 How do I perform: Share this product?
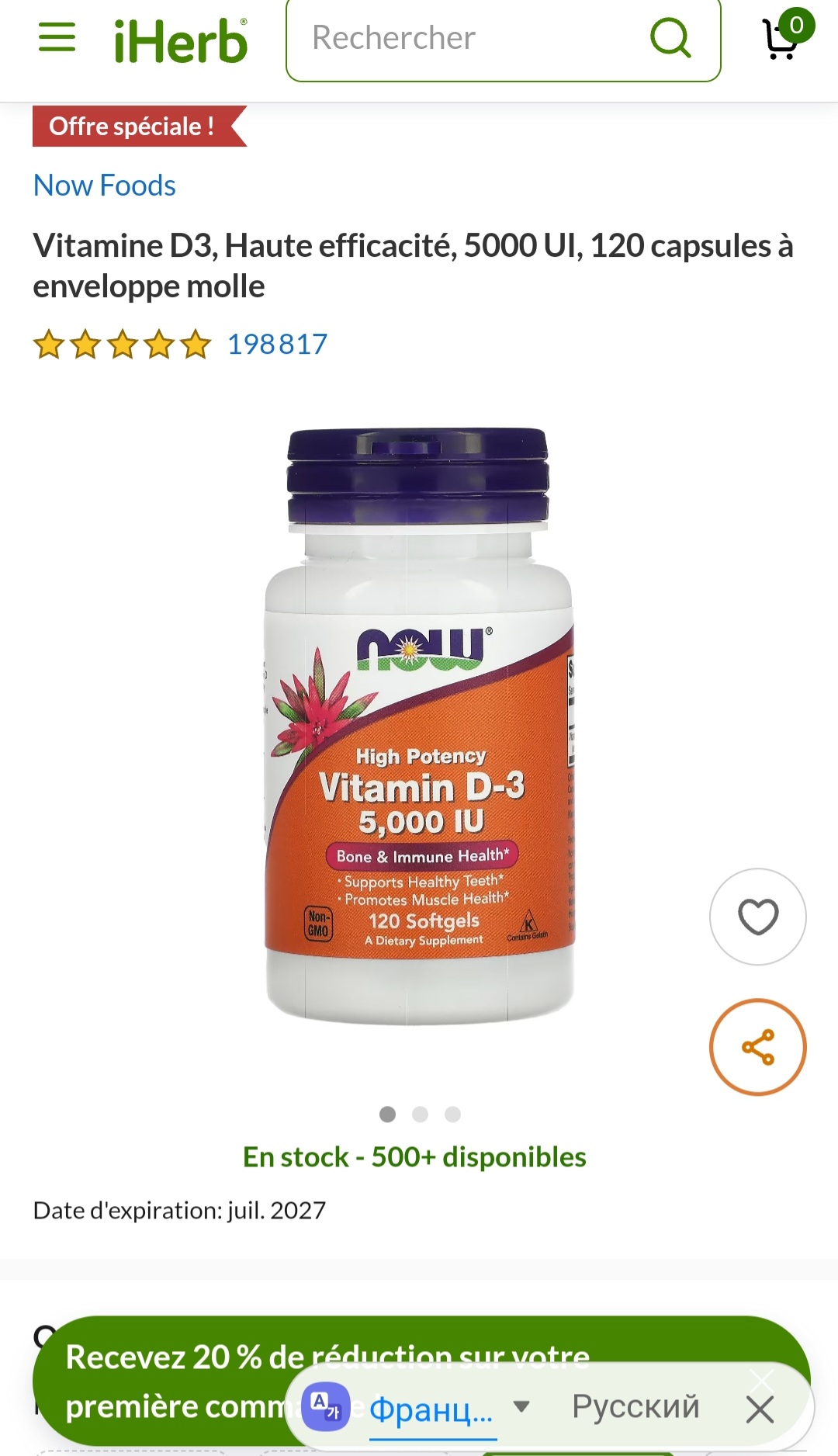[x=758, y=1047]
